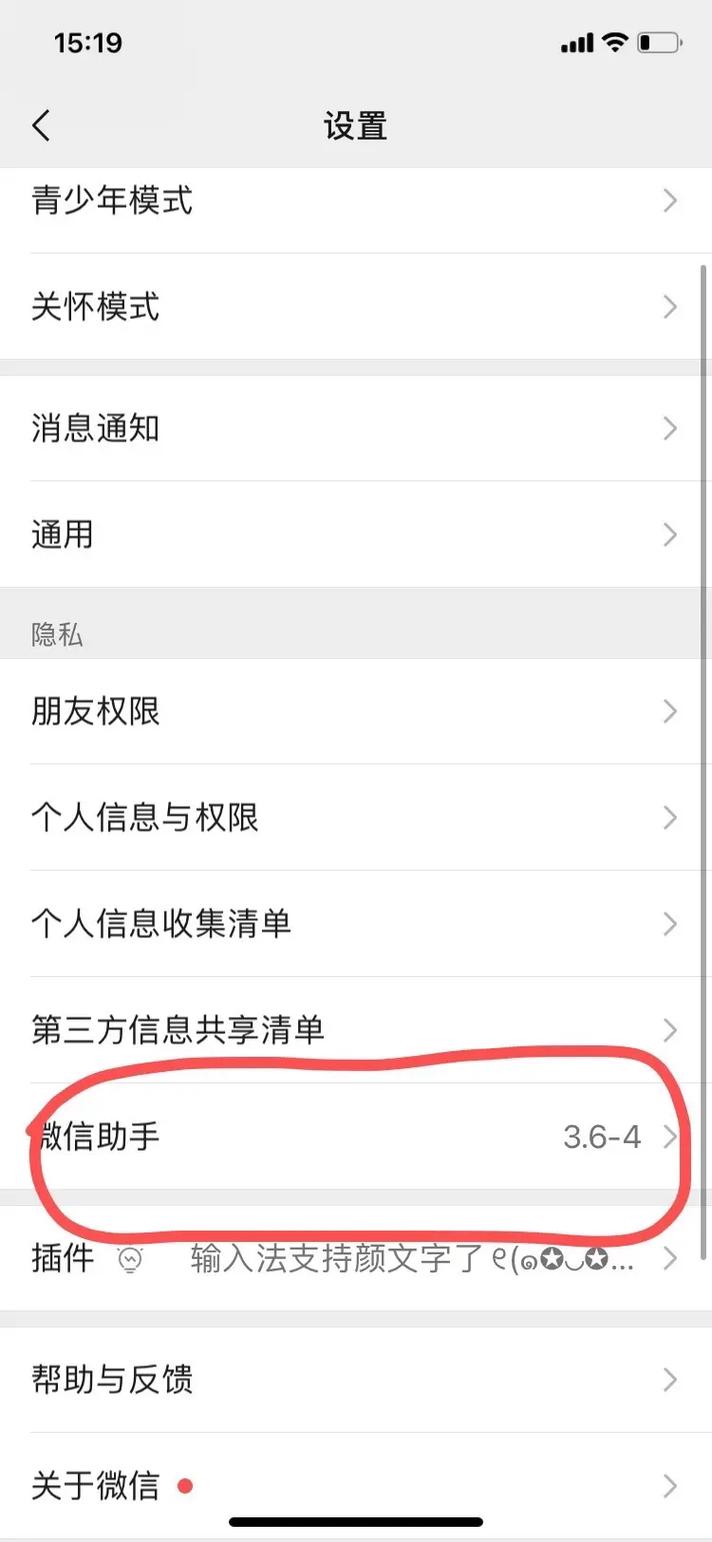Viewport: 712px width, 1542px height.
Task: Open 帮助与反馈
Action: [x=356, y=1381]
